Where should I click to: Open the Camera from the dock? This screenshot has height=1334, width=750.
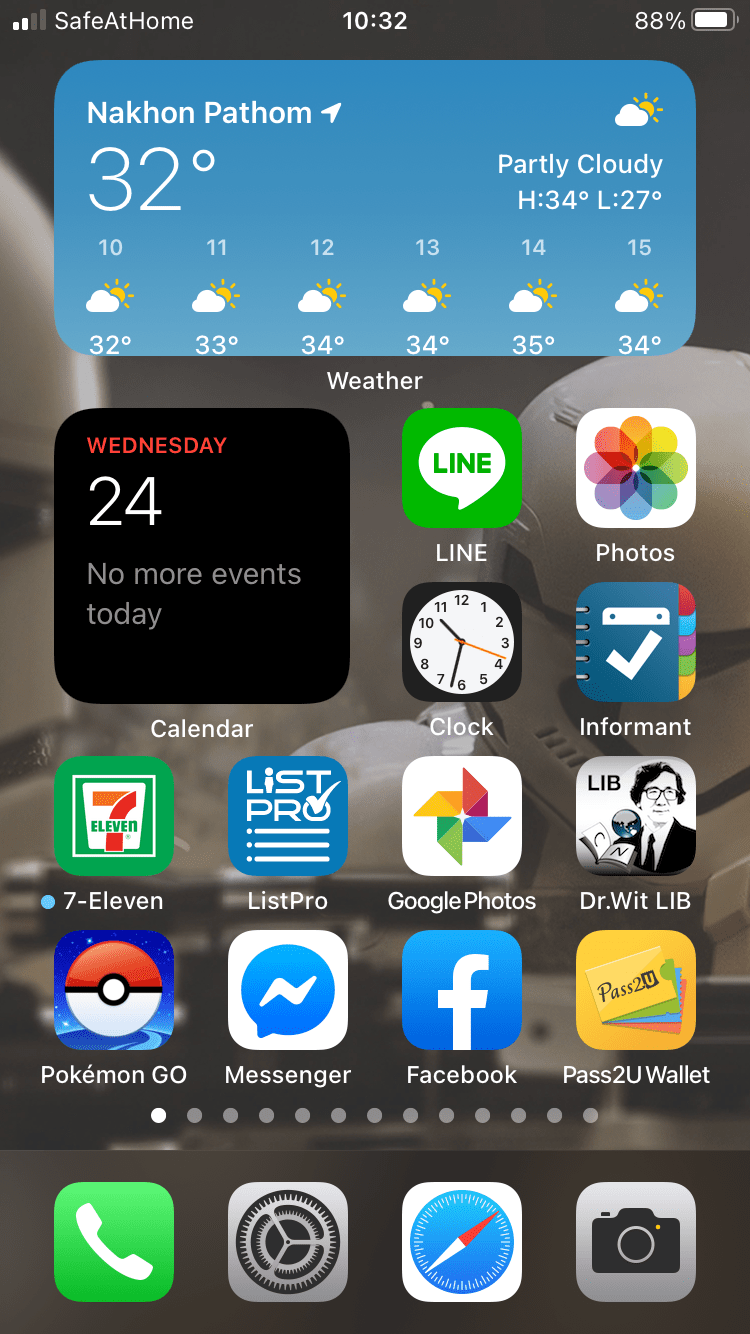pos(635,1242)
